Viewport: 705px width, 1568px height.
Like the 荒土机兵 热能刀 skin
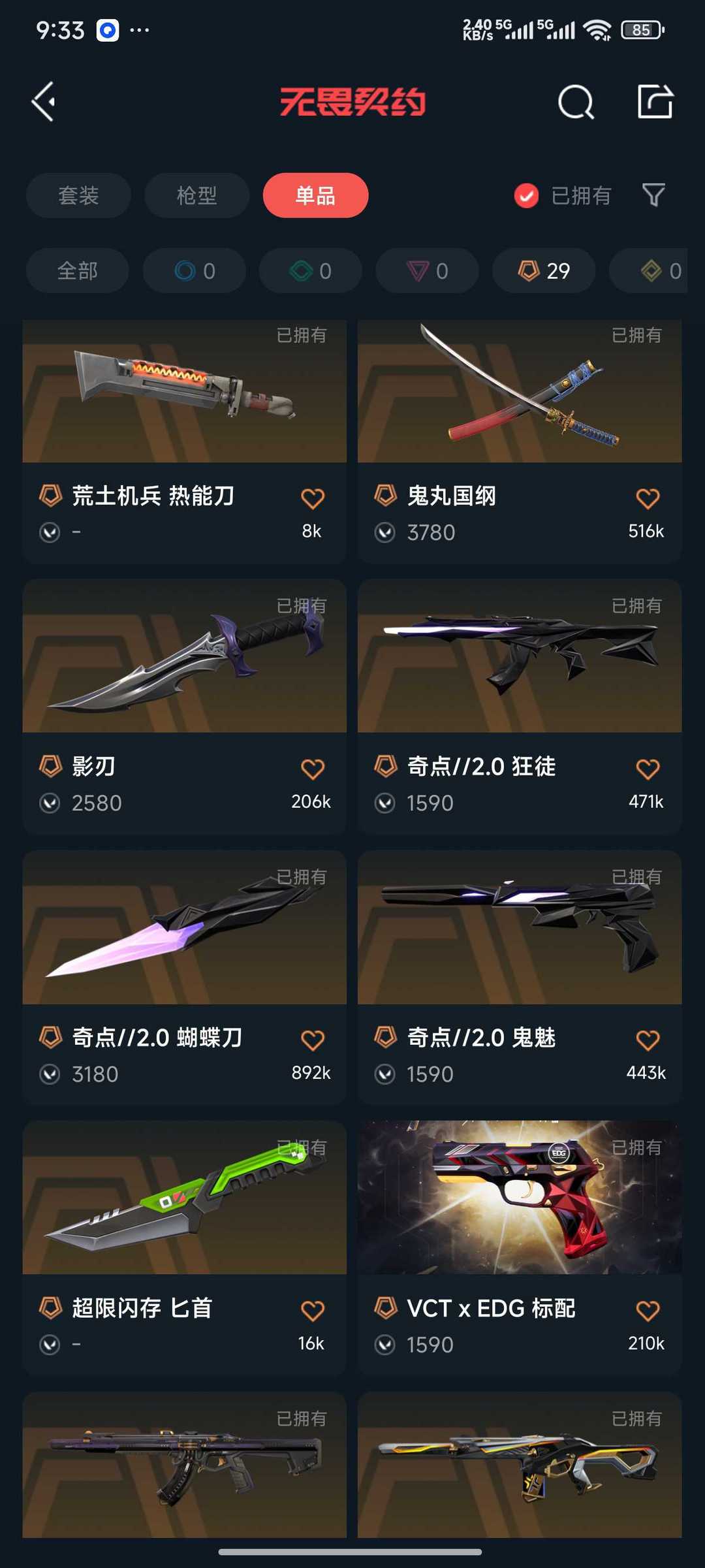313,498
